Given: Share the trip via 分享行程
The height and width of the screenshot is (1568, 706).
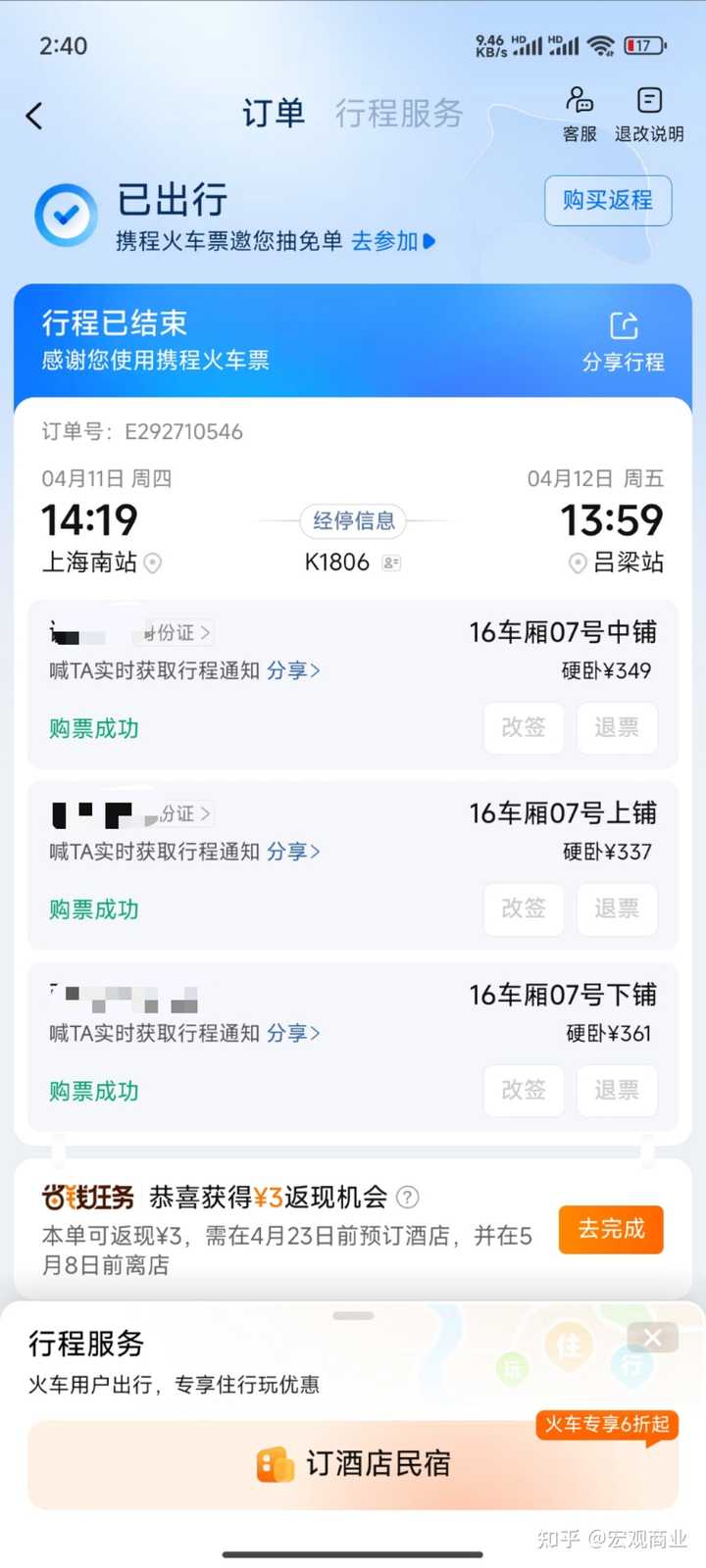Looking at the screenshot, I should pyautogui.click(x=624, y=342).
